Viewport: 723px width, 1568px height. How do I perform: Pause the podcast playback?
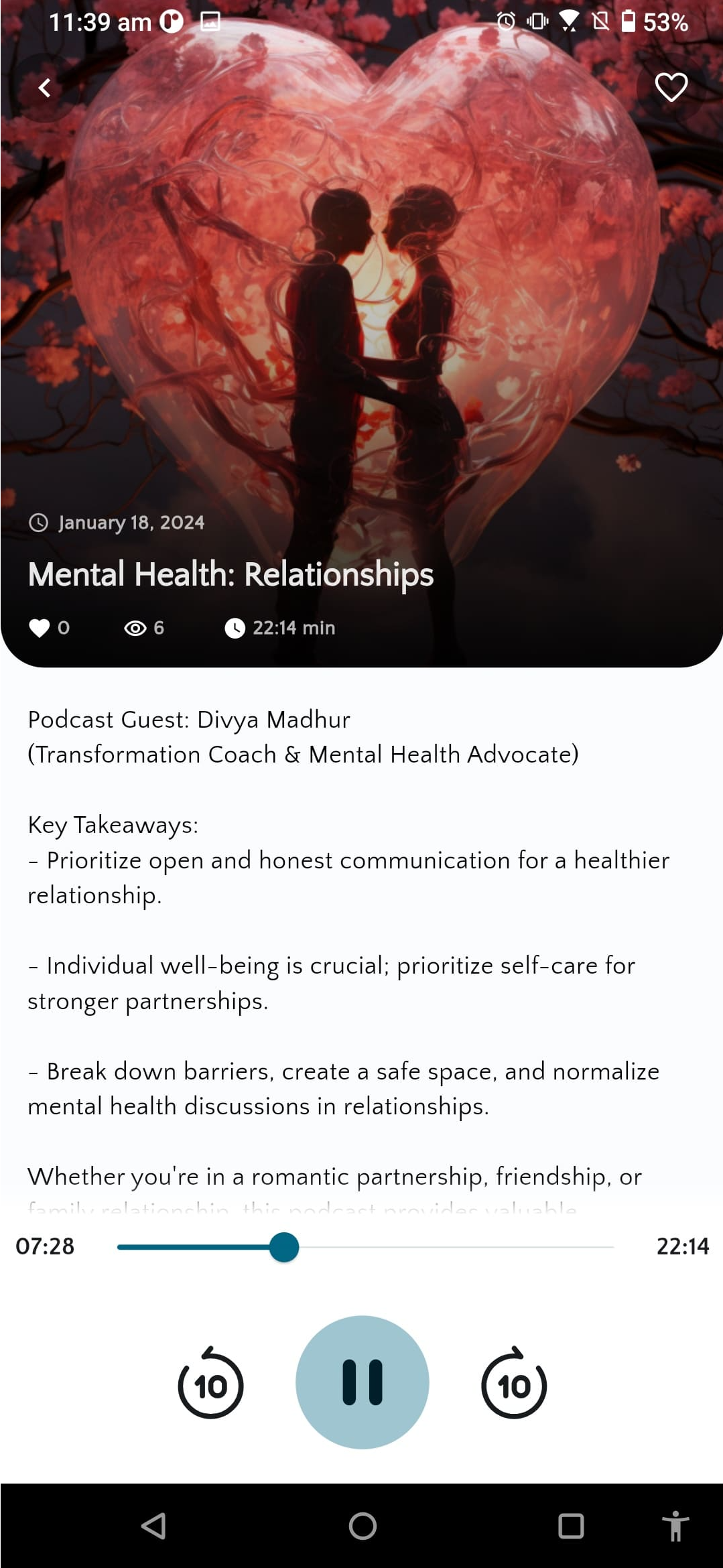[x=361, y=1384]
